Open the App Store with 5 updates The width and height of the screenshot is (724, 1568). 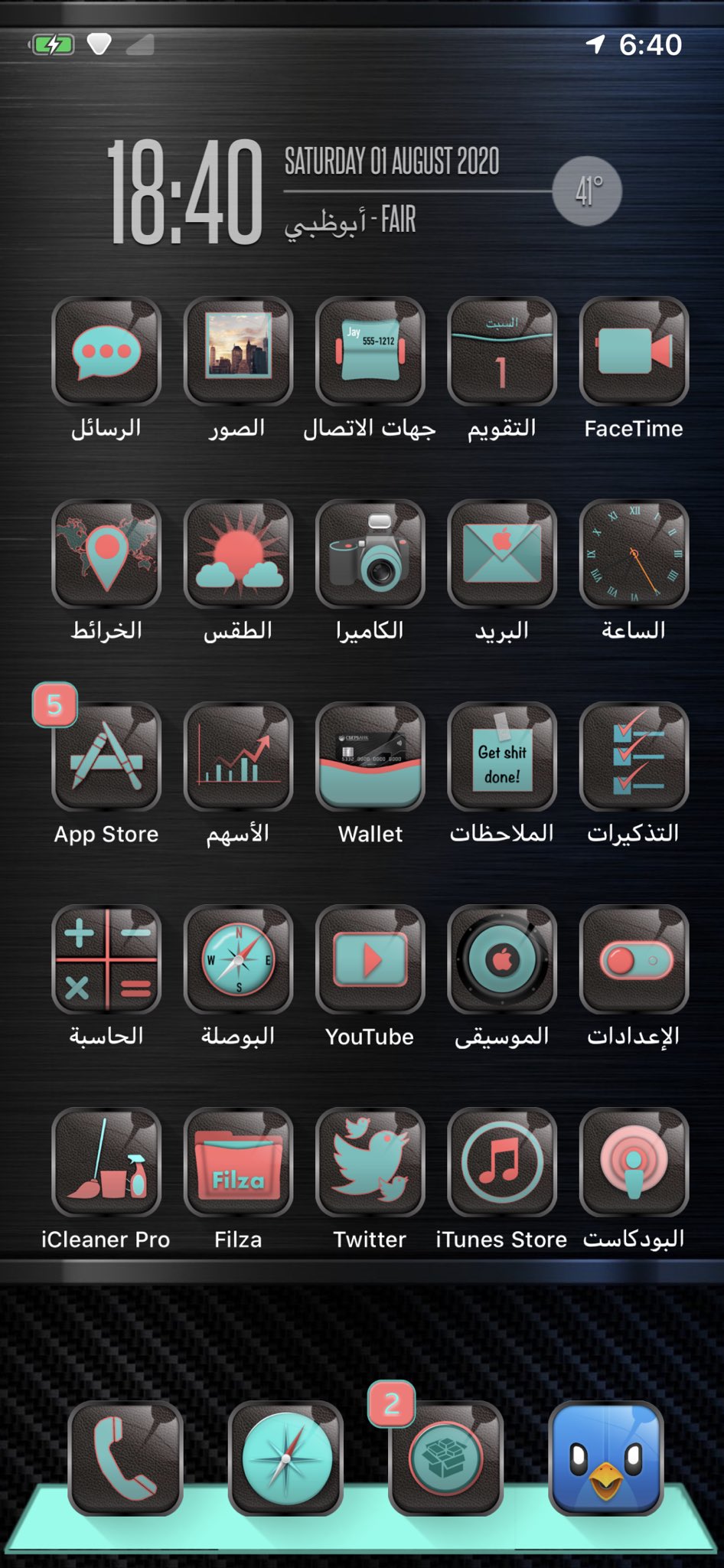pyautogui.click(x=106, y=756)
